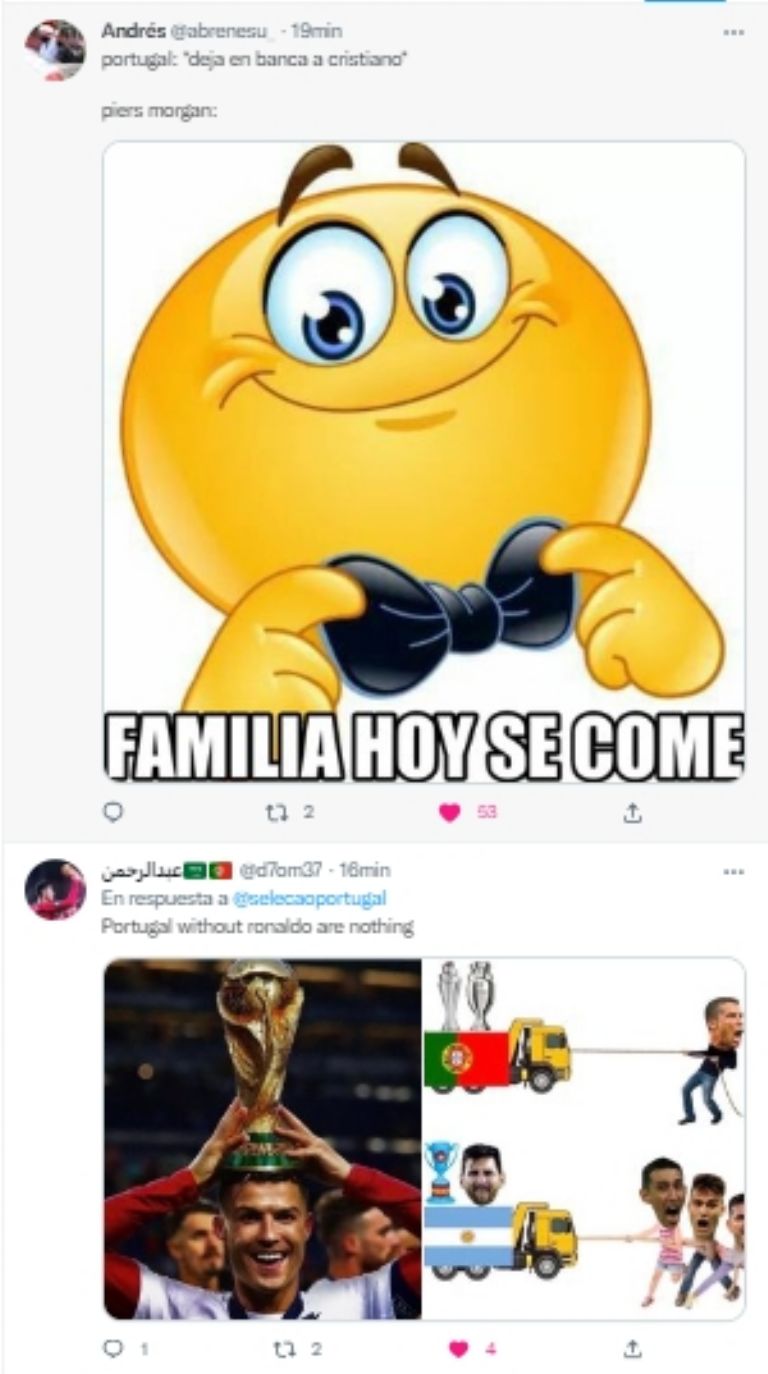Viewport: 768px width, 1374px height.
Task: Open overflow menu on Andrés's tweet
Action: click(733, 32)
